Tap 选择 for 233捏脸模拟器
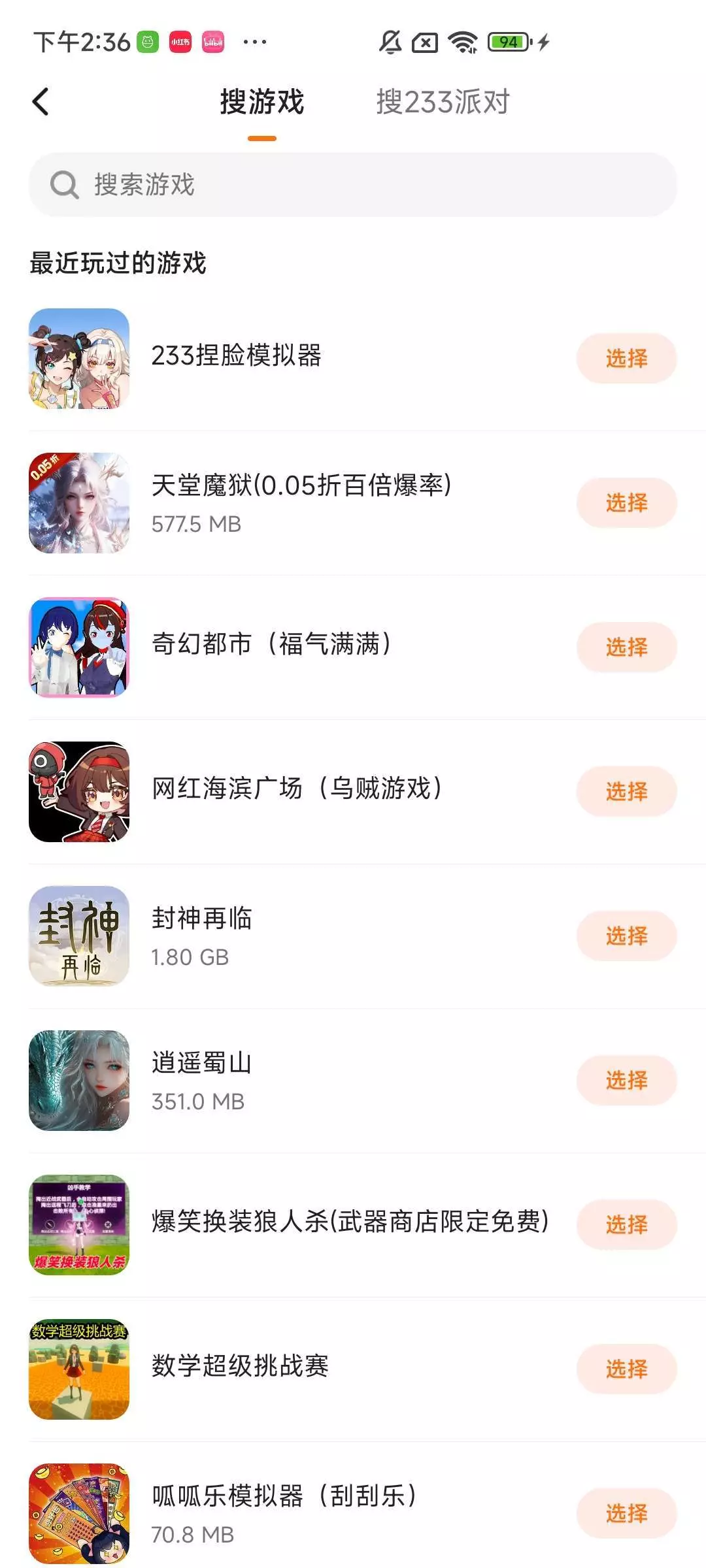 pos(626,358)
